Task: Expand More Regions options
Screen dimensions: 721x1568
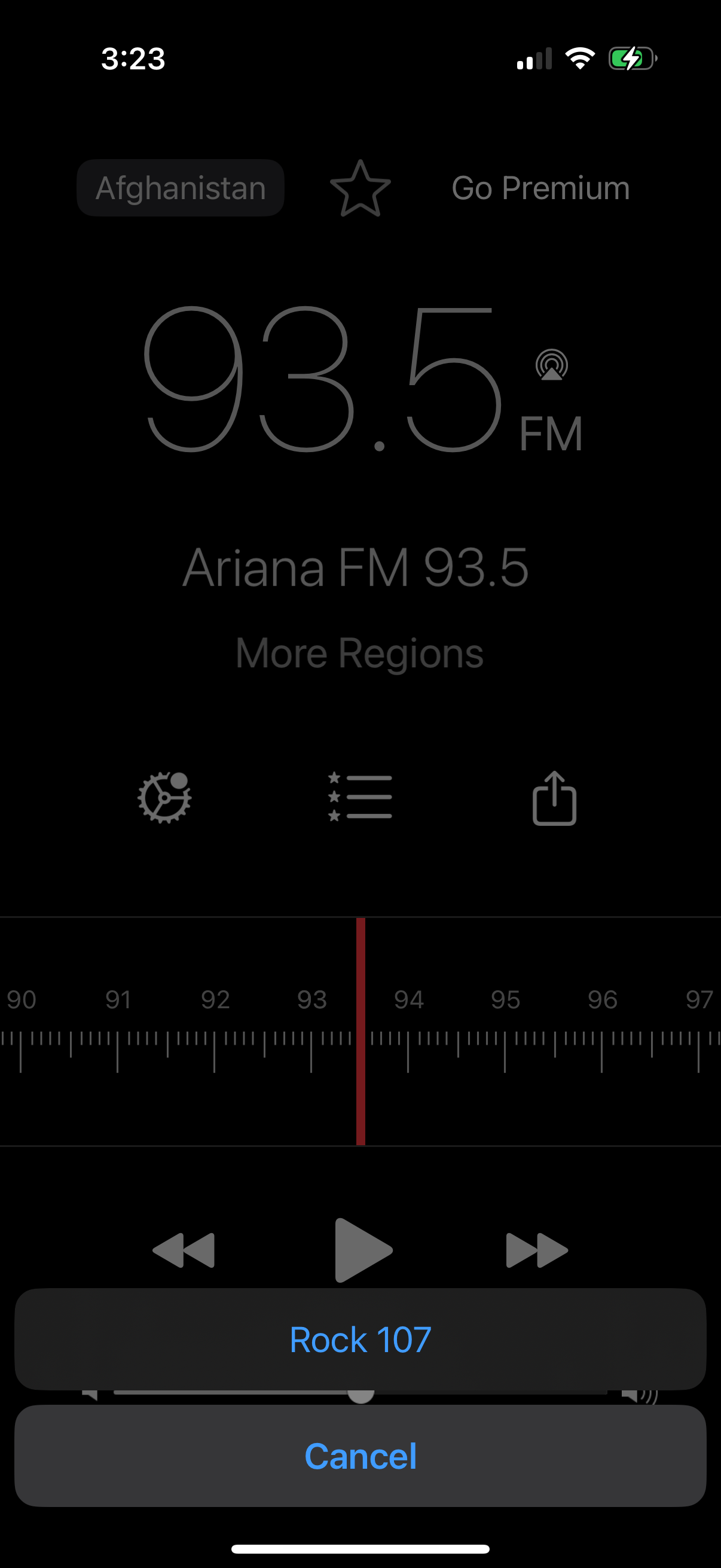Action: pyautogui.click(x=360, y=652)
